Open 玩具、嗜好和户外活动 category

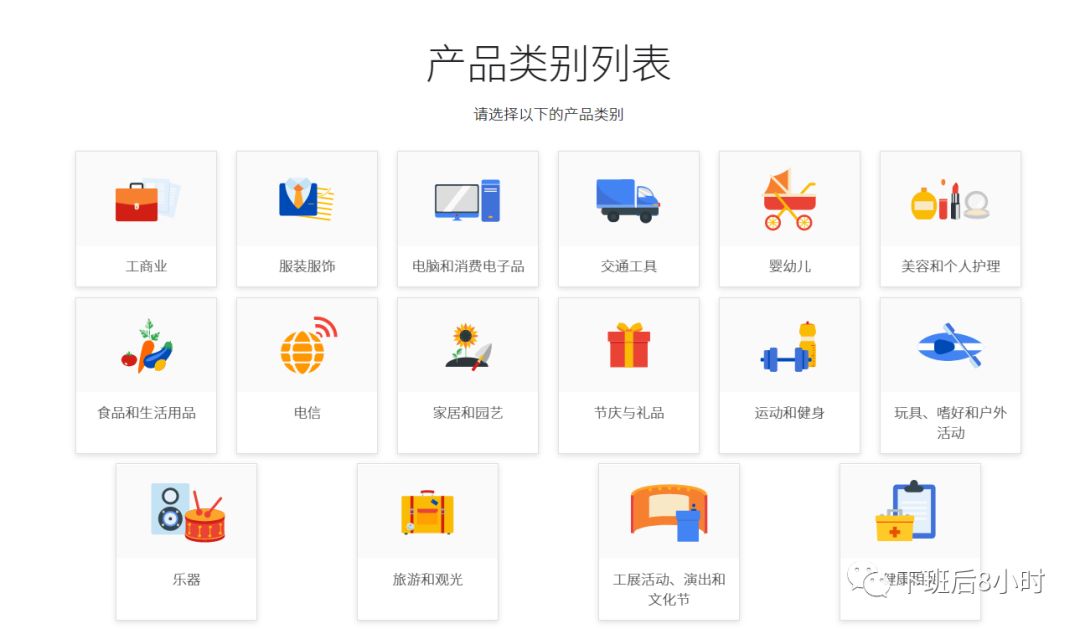pyautogui.click(x=950, y=374)
